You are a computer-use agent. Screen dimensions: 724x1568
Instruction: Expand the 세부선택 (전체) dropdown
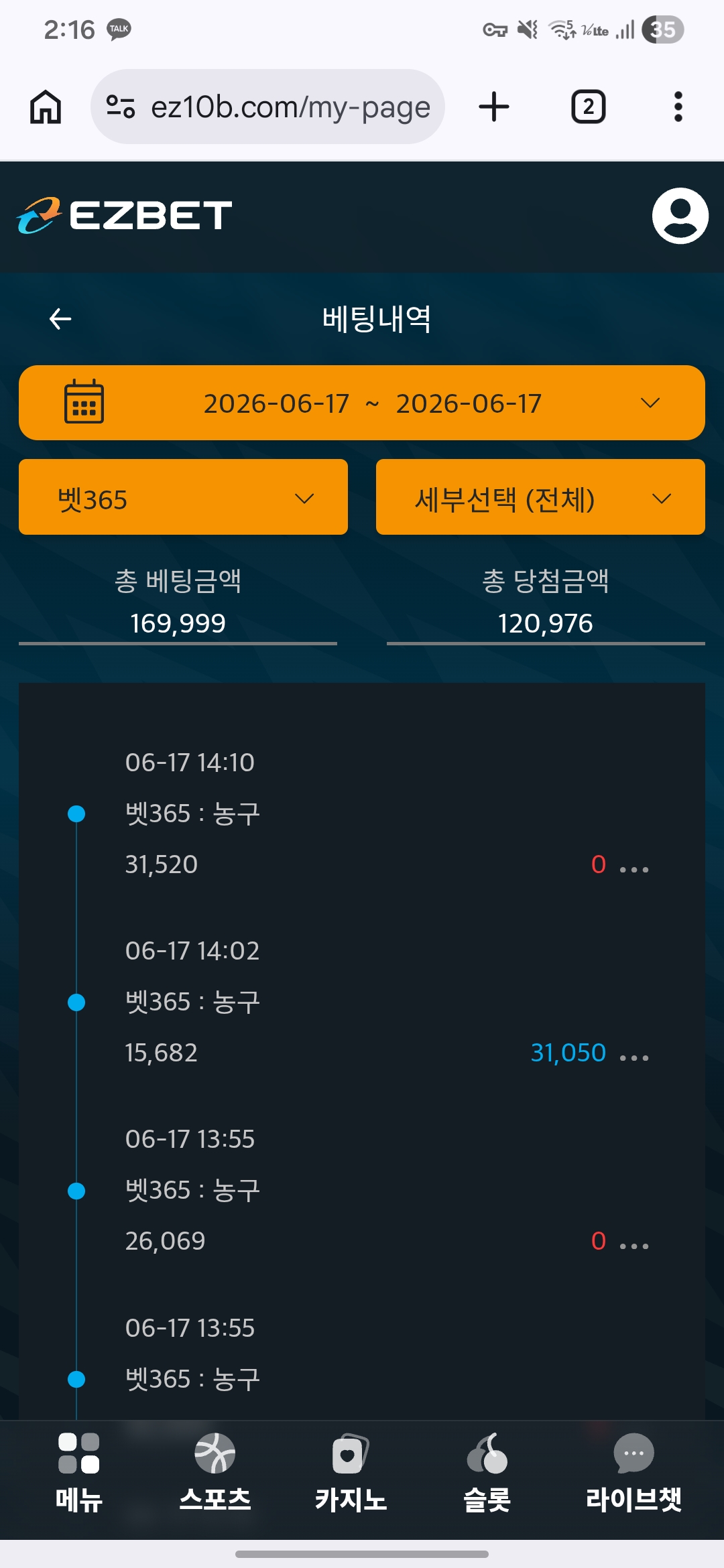tap(540, 497)
